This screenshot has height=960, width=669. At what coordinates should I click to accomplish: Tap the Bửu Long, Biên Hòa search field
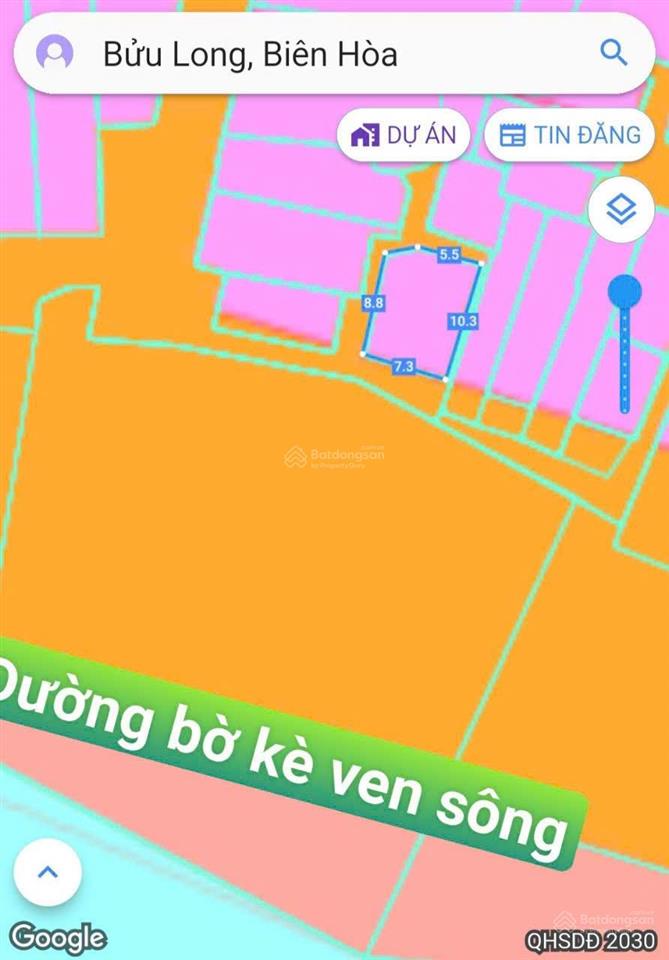[300, 53]
